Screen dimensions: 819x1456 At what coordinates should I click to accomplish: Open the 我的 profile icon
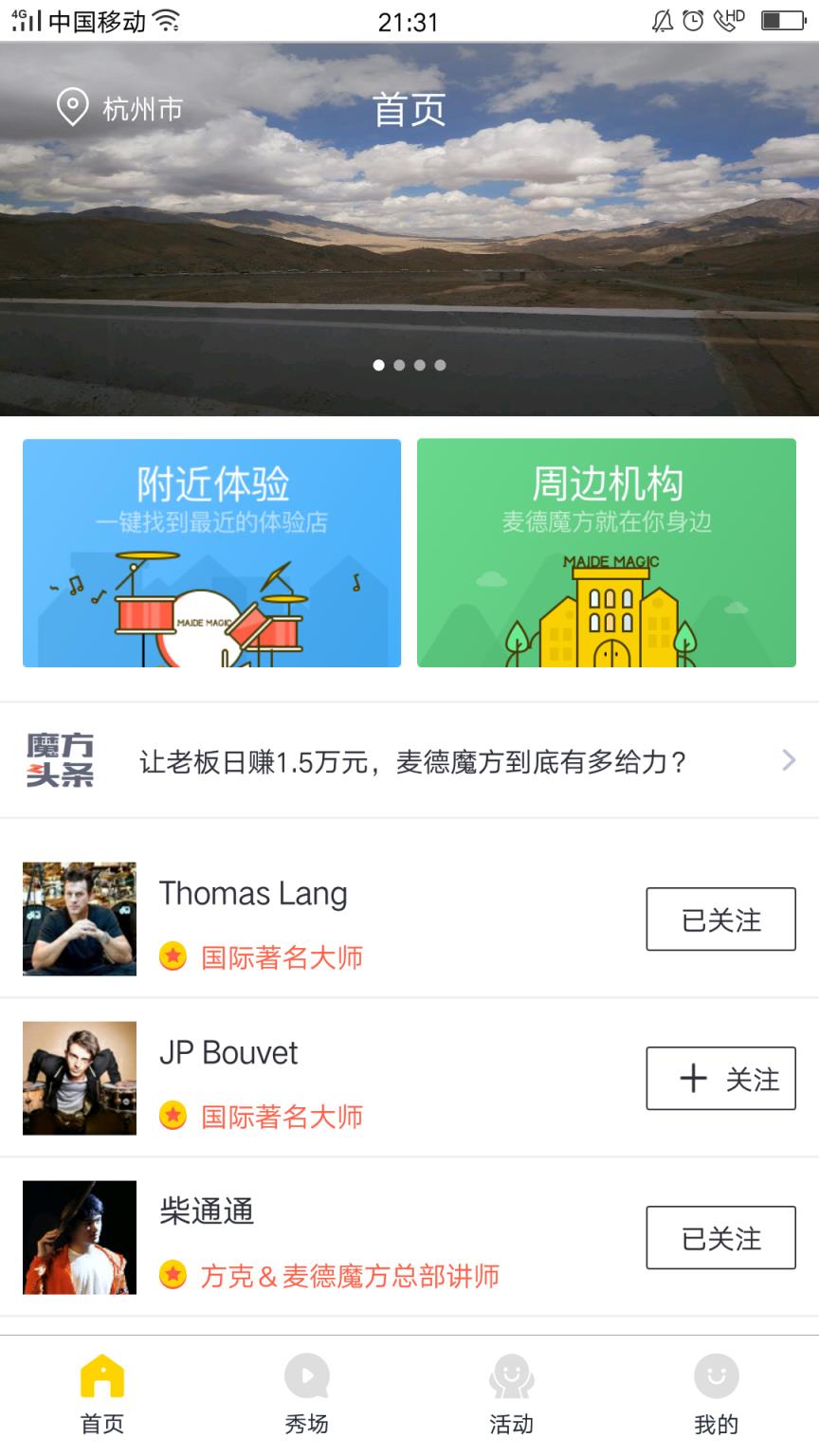(717, 1376)
